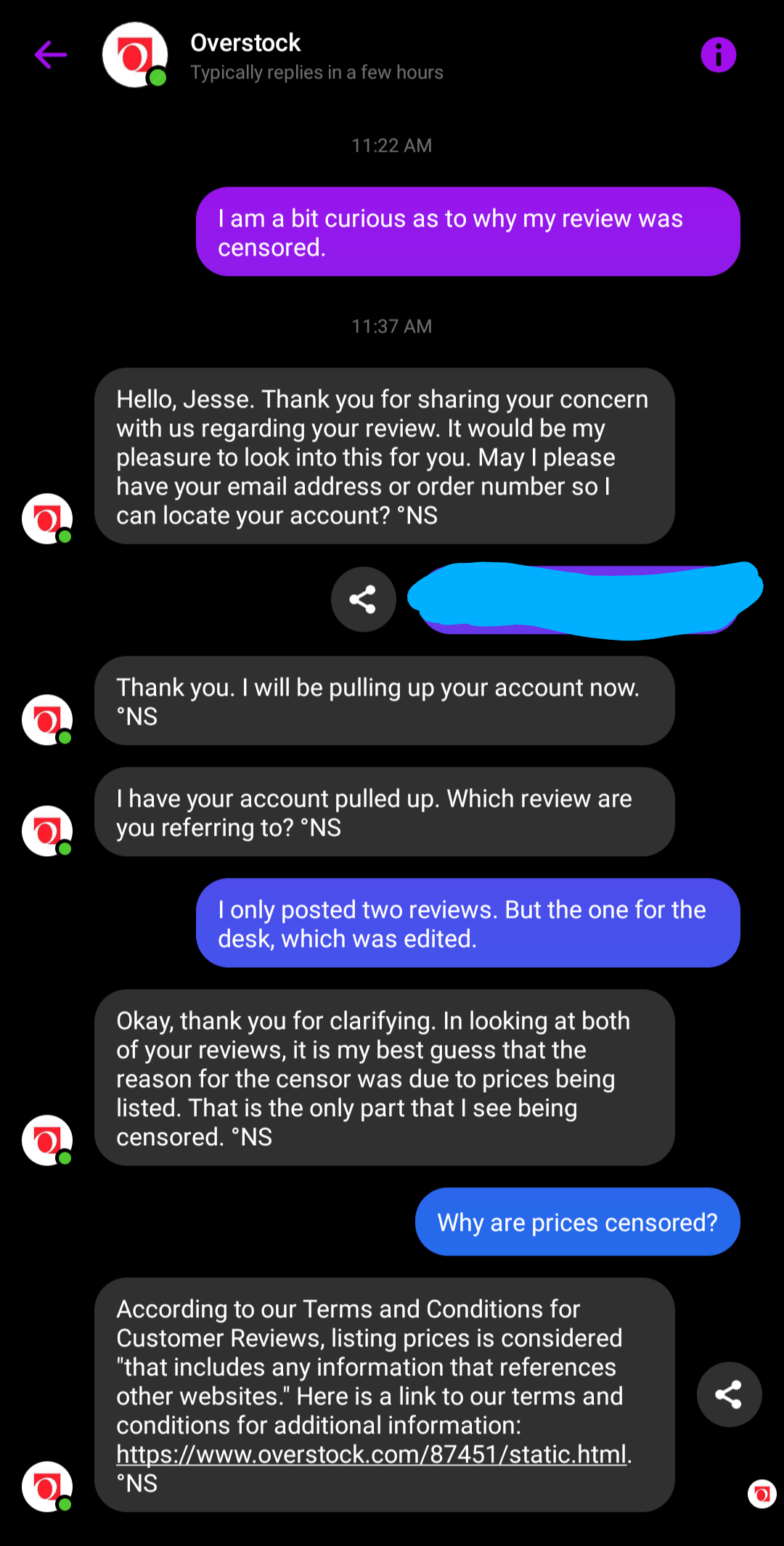Open conversation details via the info icon
Image resolution: width=784 pixels, height=1546 pixels.
tap(718, 54)
